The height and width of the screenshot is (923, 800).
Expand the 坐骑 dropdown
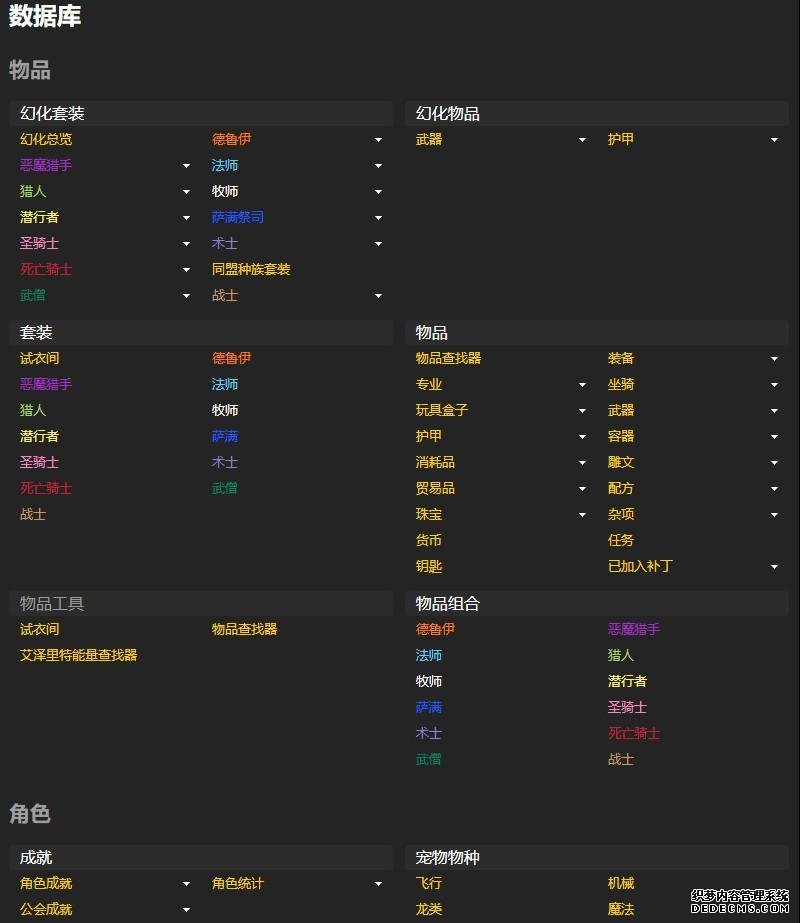tap(774, 385)
